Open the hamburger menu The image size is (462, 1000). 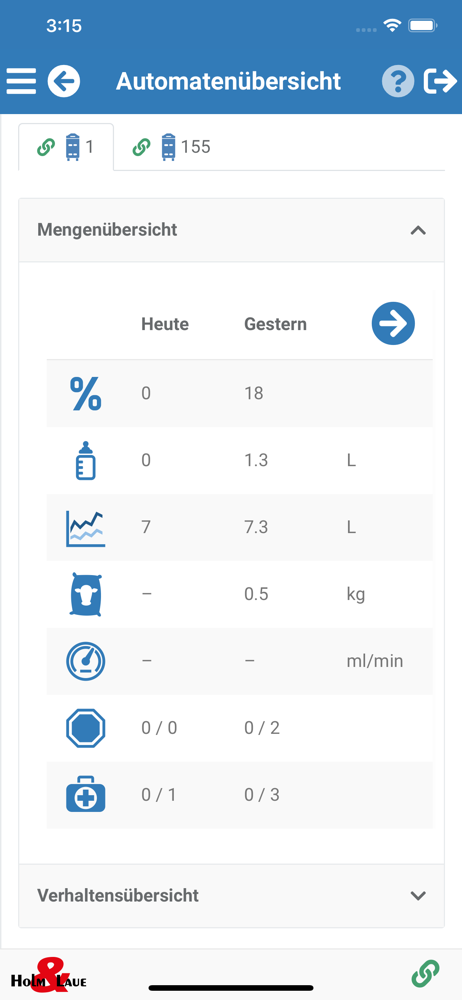(x=21, y=82)
